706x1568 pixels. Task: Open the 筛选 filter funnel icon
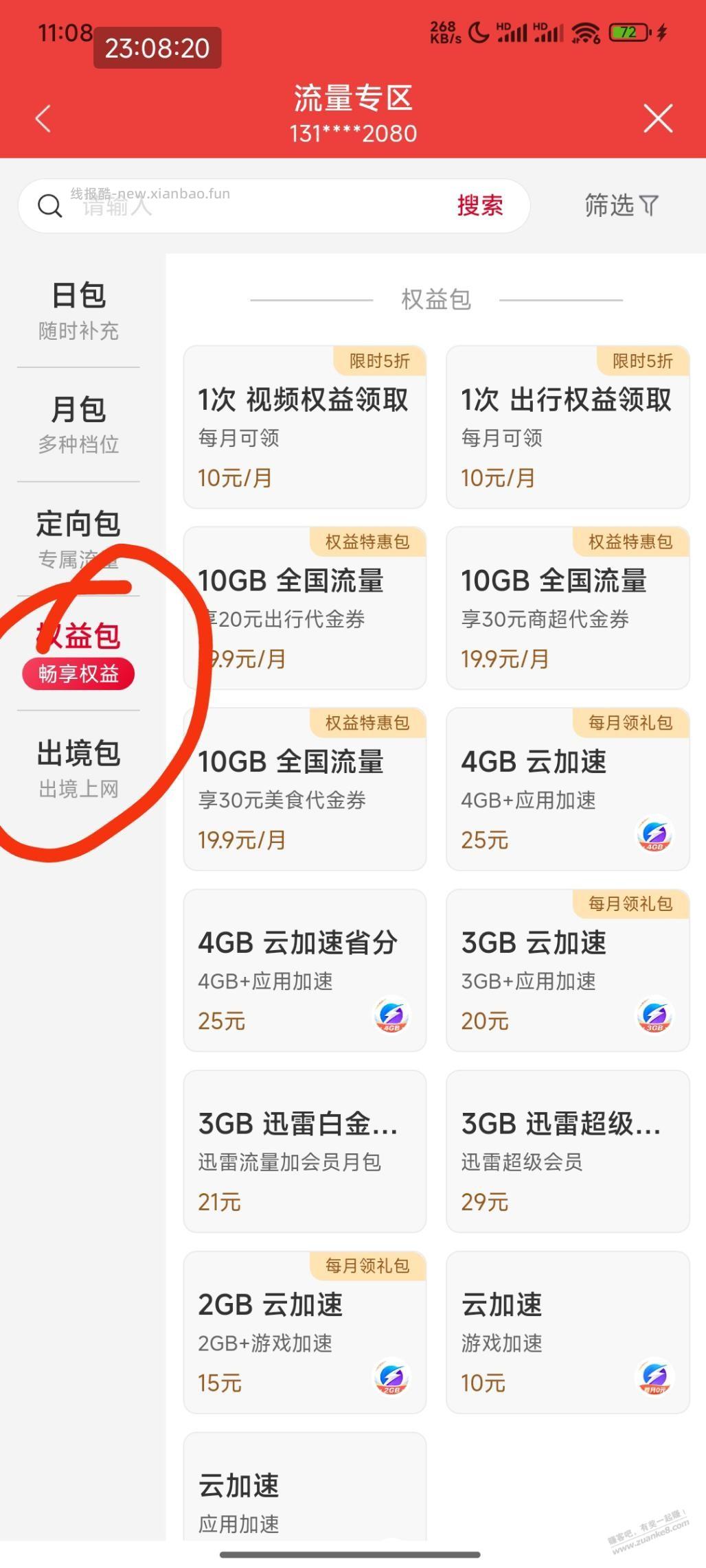point(649,205)
